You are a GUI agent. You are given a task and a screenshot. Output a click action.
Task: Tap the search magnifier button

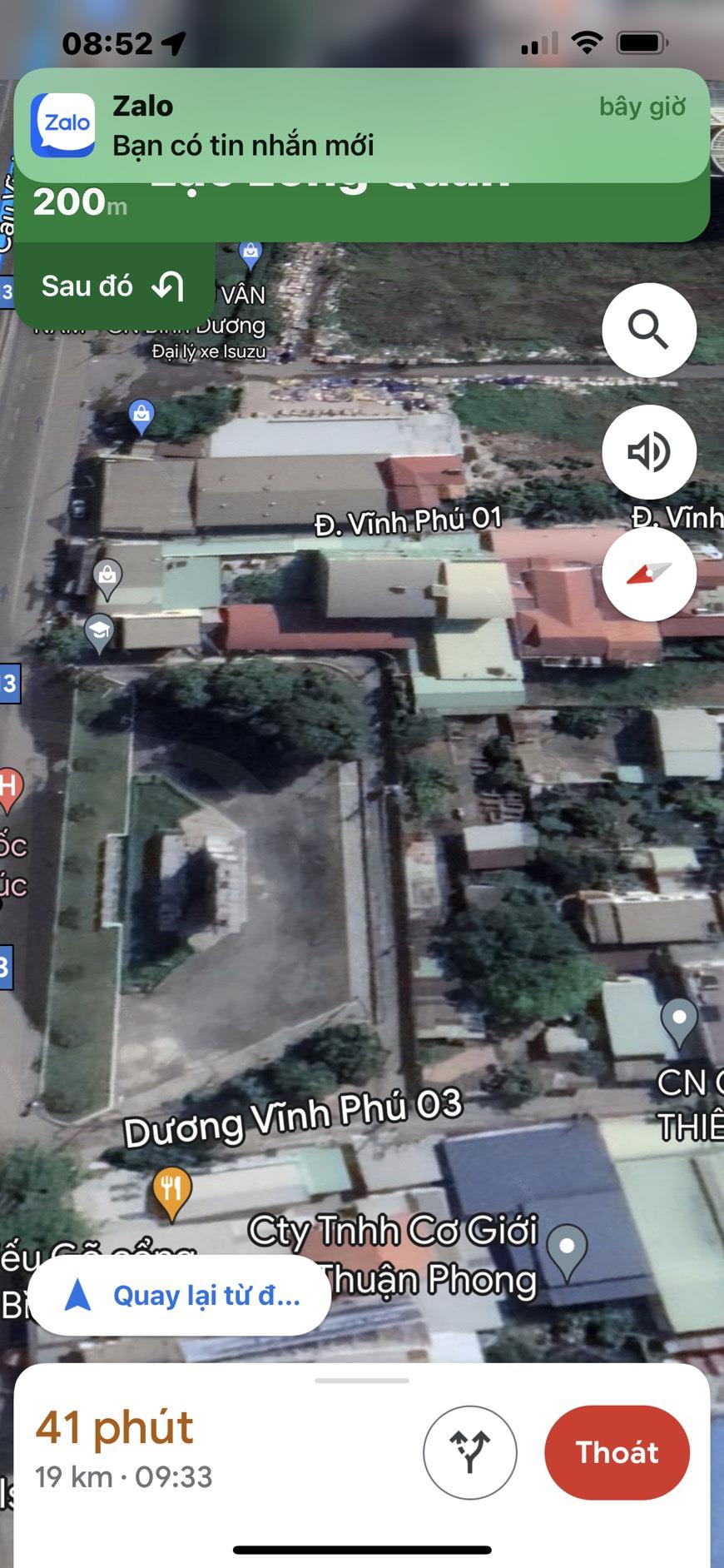649,330
